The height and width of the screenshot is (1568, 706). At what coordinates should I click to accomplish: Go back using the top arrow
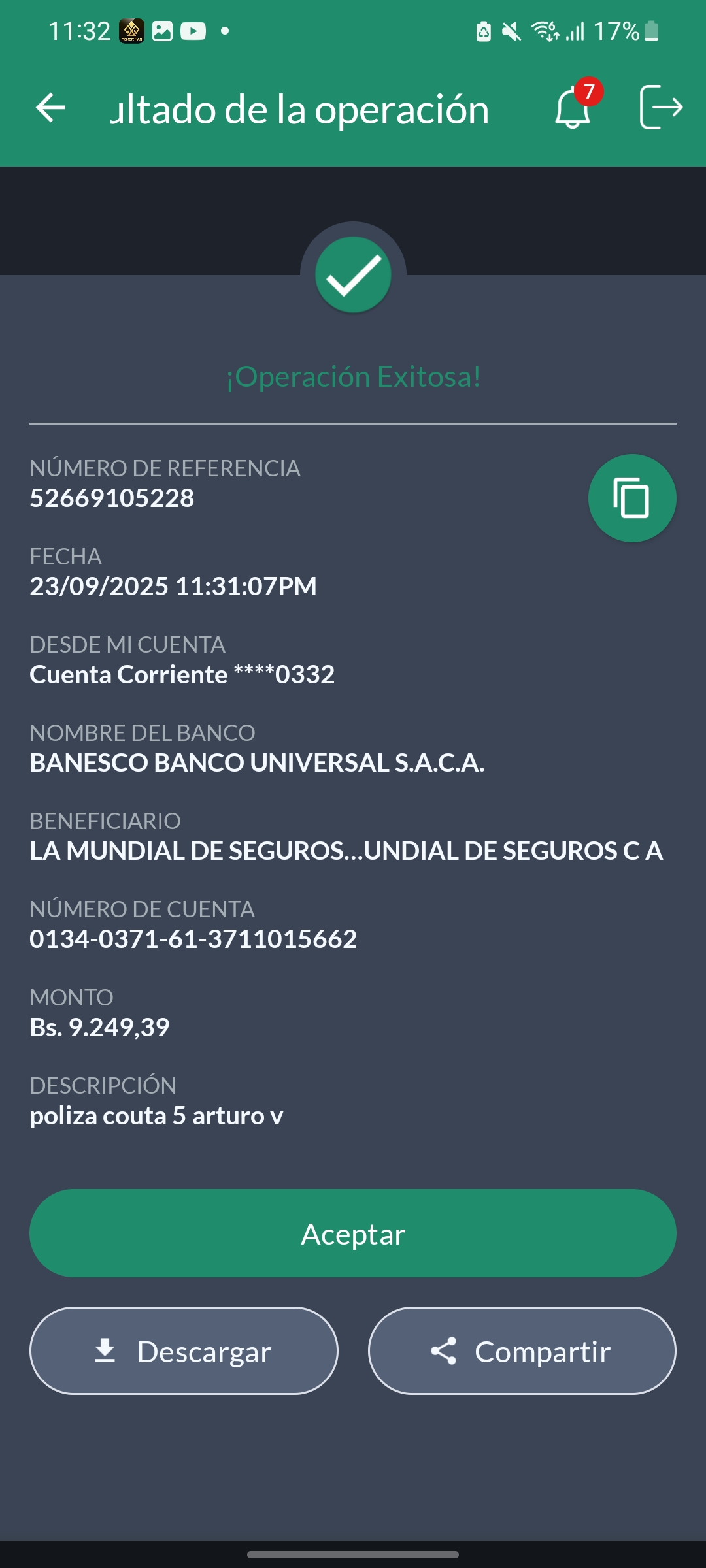pyautogui.click(x=51, y=108)
